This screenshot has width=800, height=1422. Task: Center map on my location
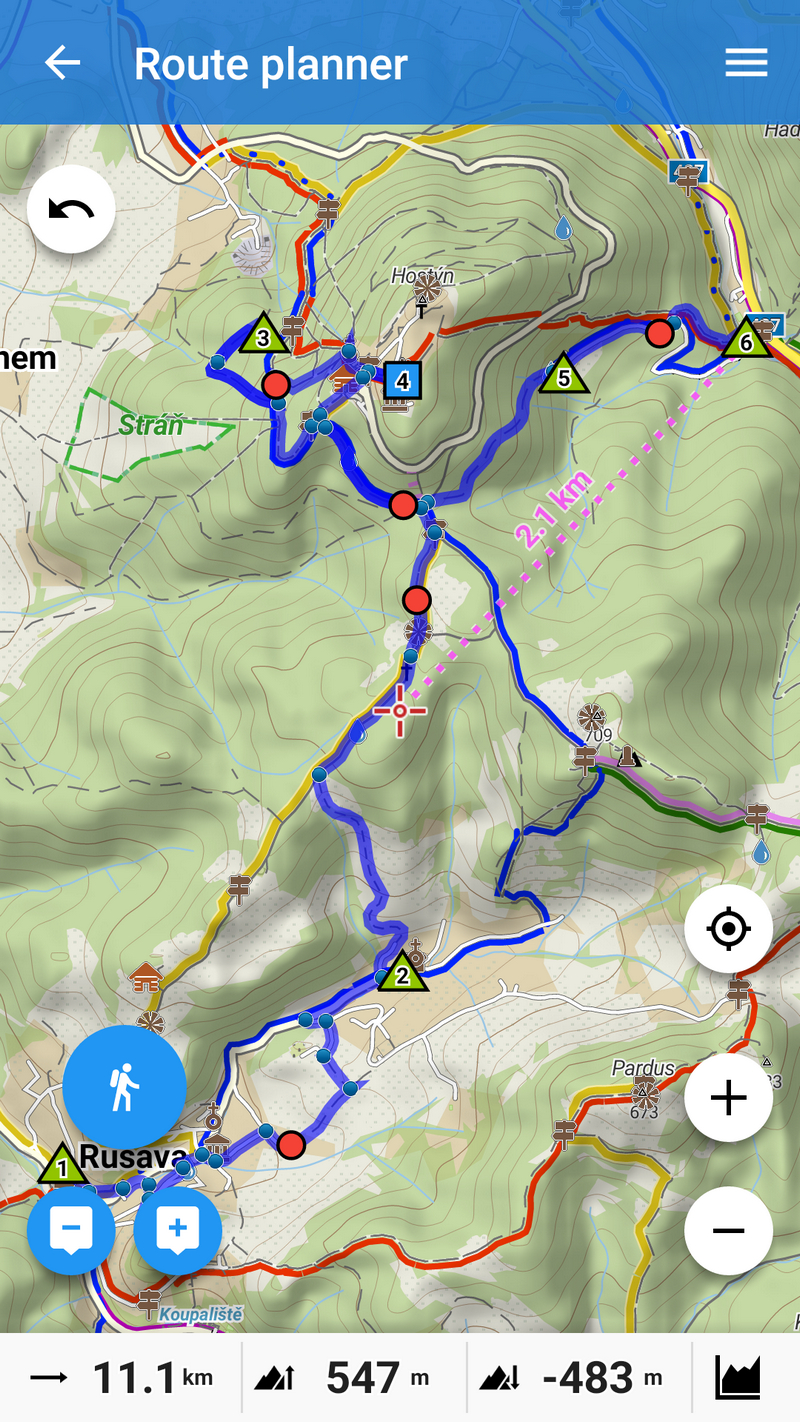(728, 929)
